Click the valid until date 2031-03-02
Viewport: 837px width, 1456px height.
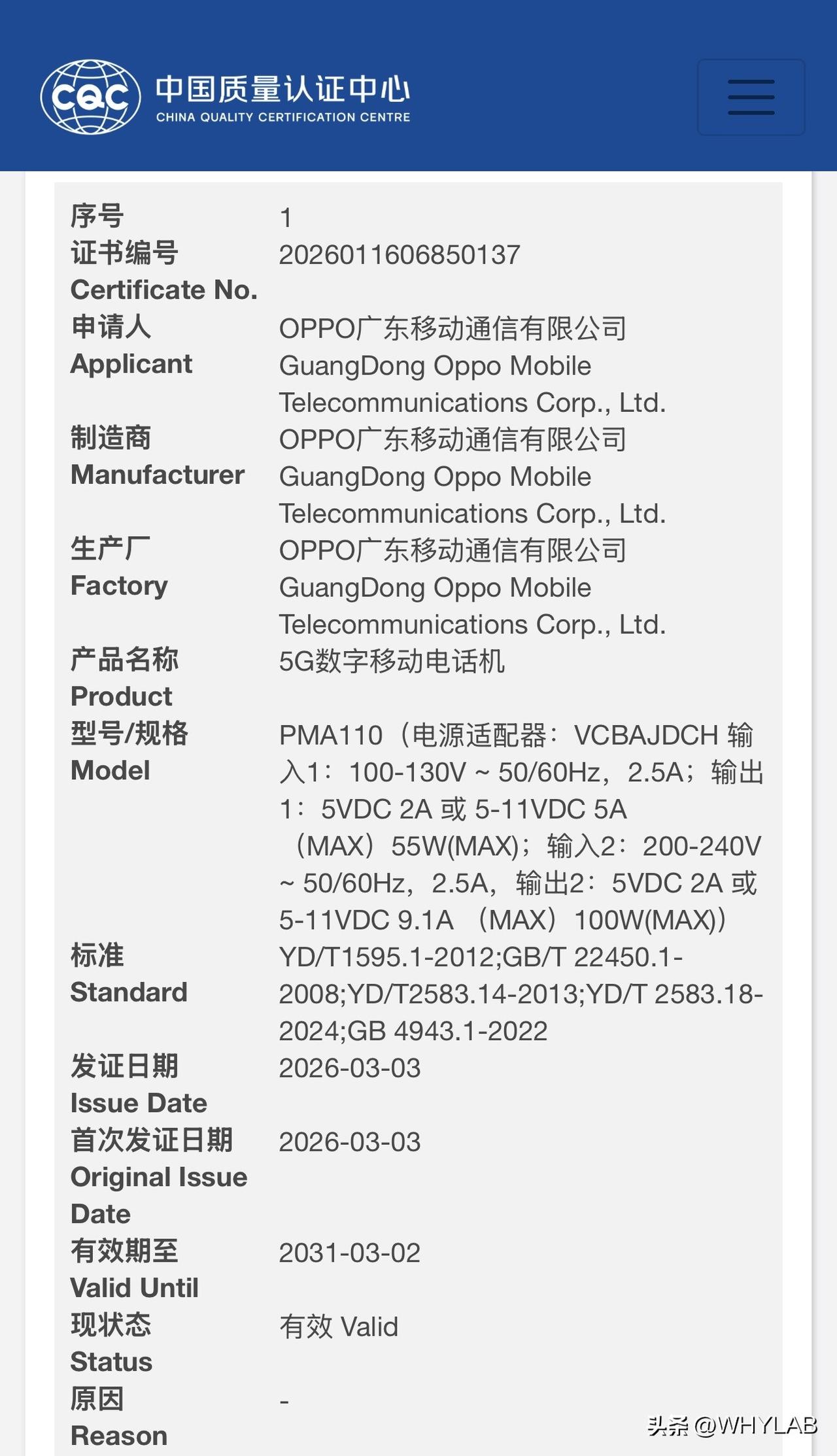(351, 1252)
